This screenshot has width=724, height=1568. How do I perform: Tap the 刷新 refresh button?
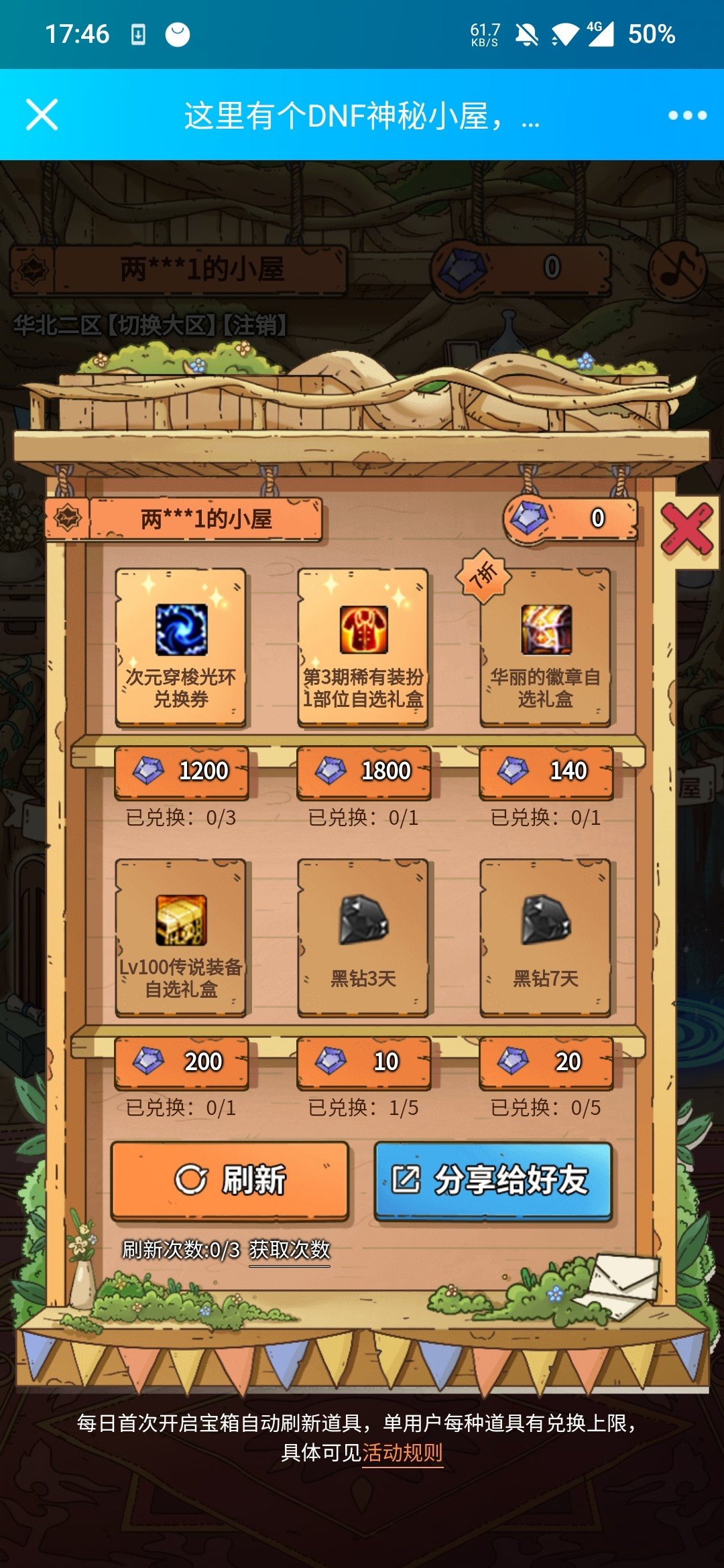pos(229,1180)
